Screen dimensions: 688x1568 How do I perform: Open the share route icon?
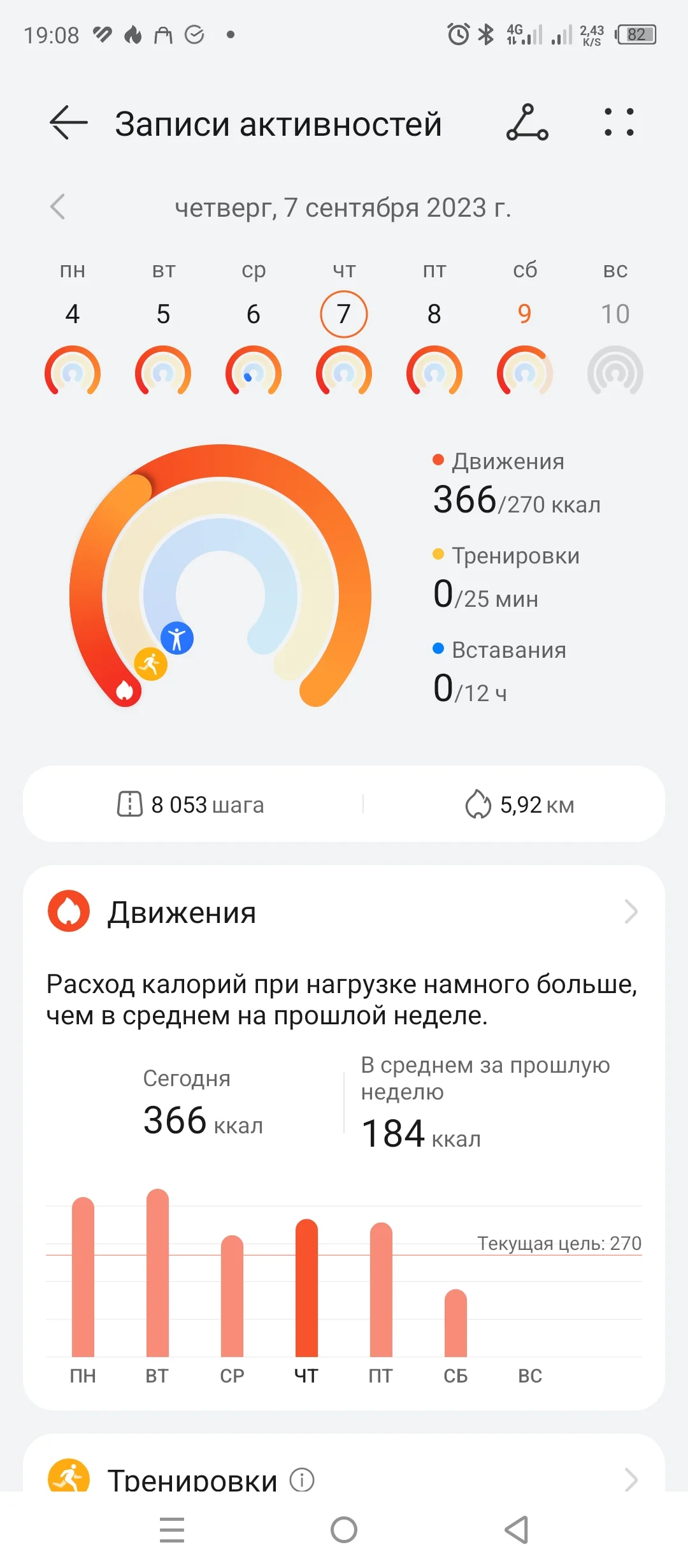pos(527,122)
